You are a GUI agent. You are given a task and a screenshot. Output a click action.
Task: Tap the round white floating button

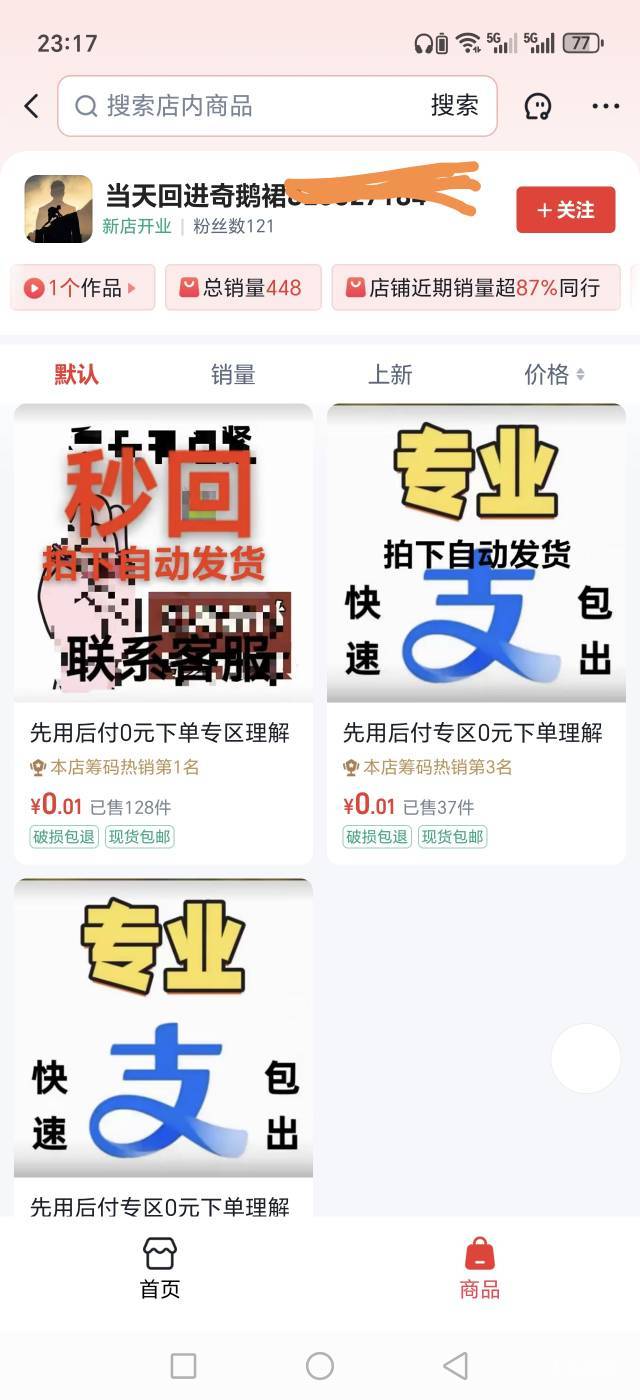point(586,1058)
